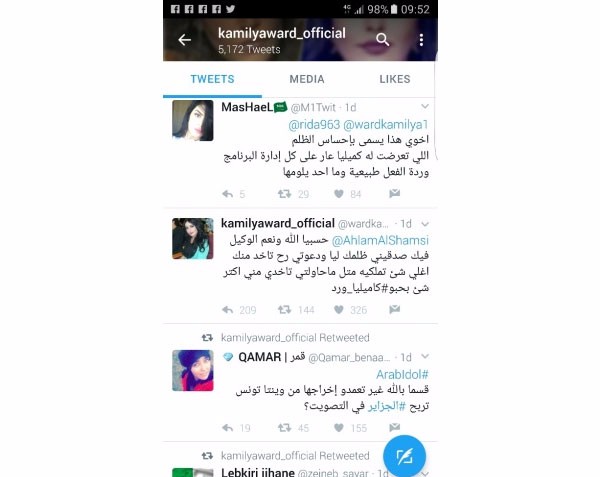The image size is (600, 477).
Task: Switch to the Likes tab
Action: point(395,79)
